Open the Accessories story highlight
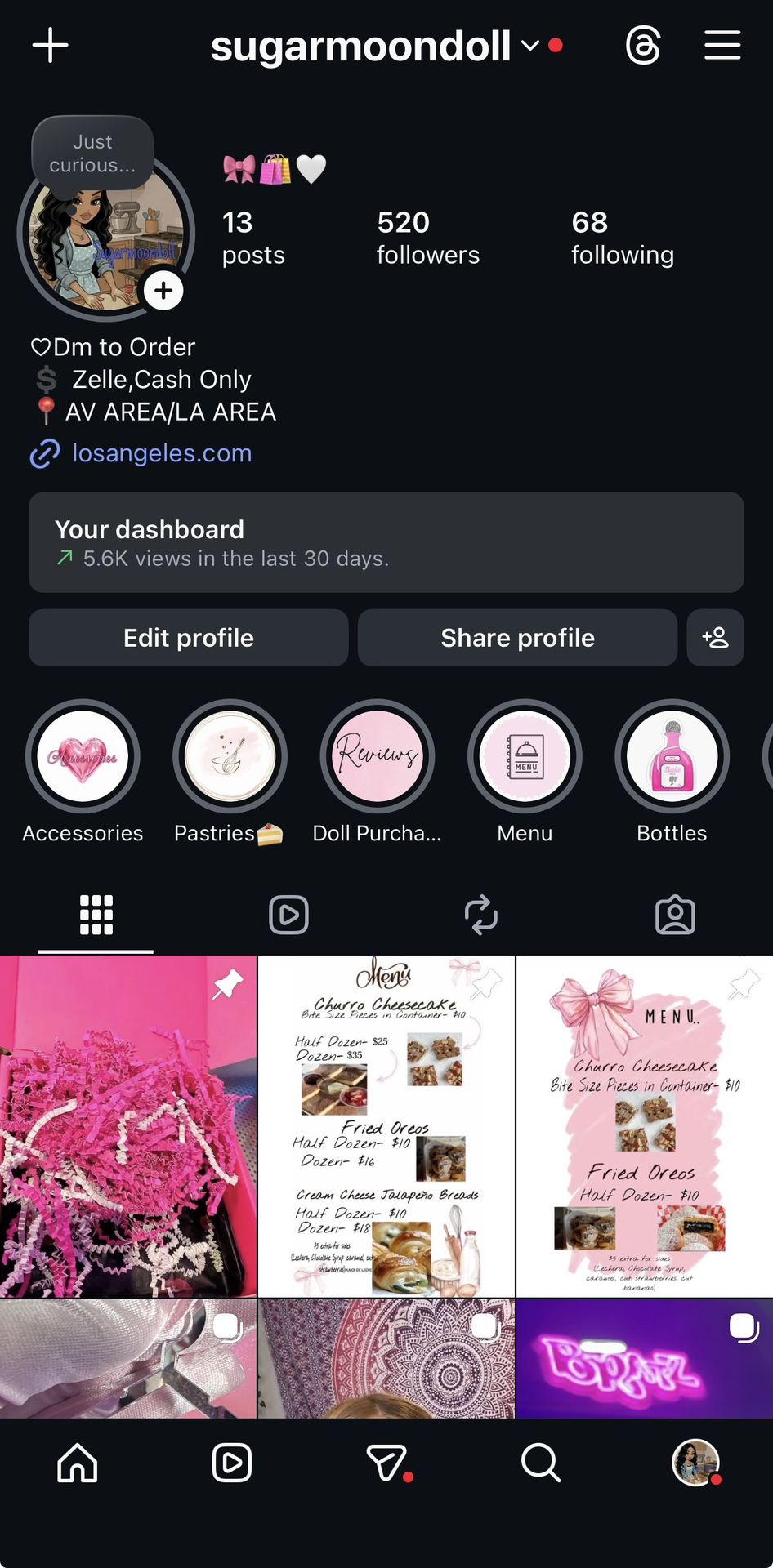The image size is (773, 1568). [83, 756]
